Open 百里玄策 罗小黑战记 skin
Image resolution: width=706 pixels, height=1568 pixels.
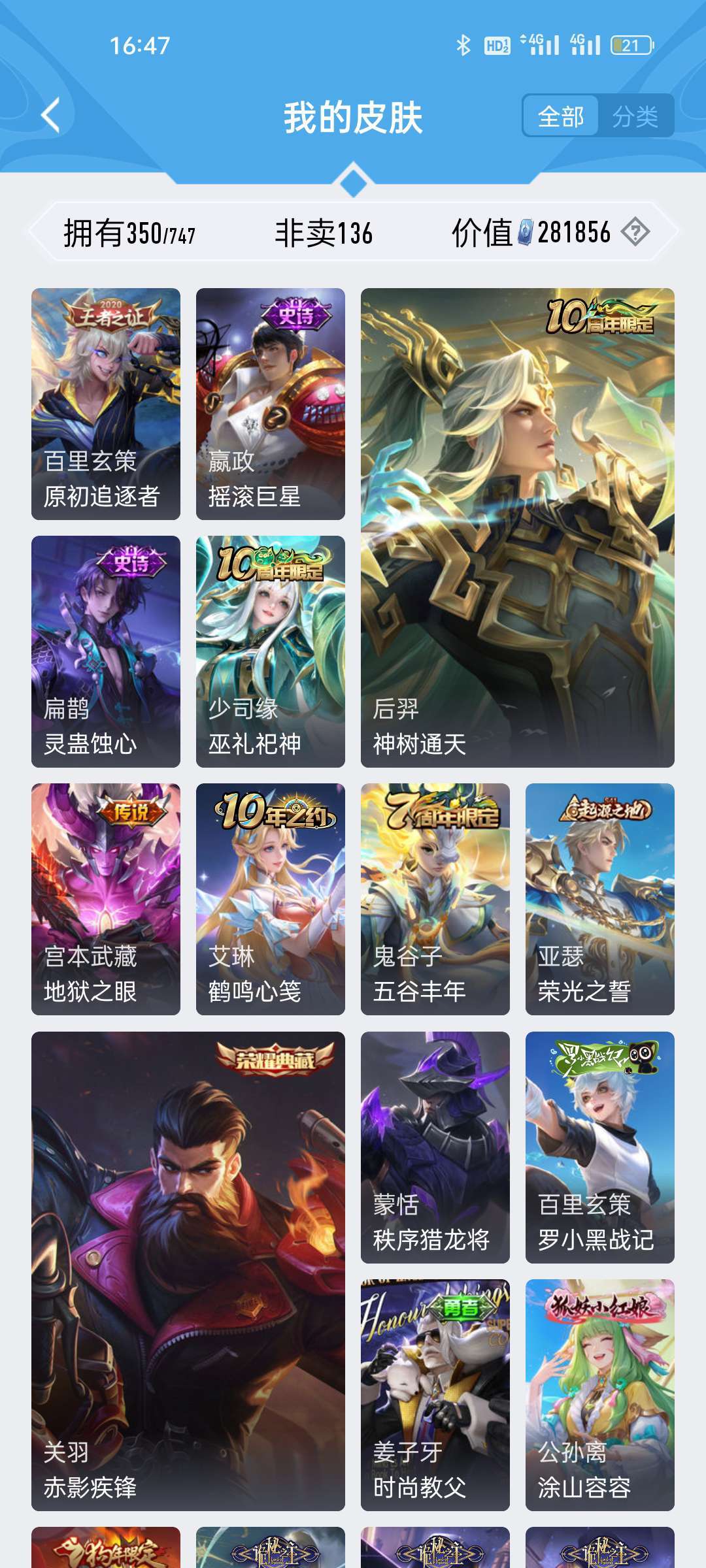600,1147
